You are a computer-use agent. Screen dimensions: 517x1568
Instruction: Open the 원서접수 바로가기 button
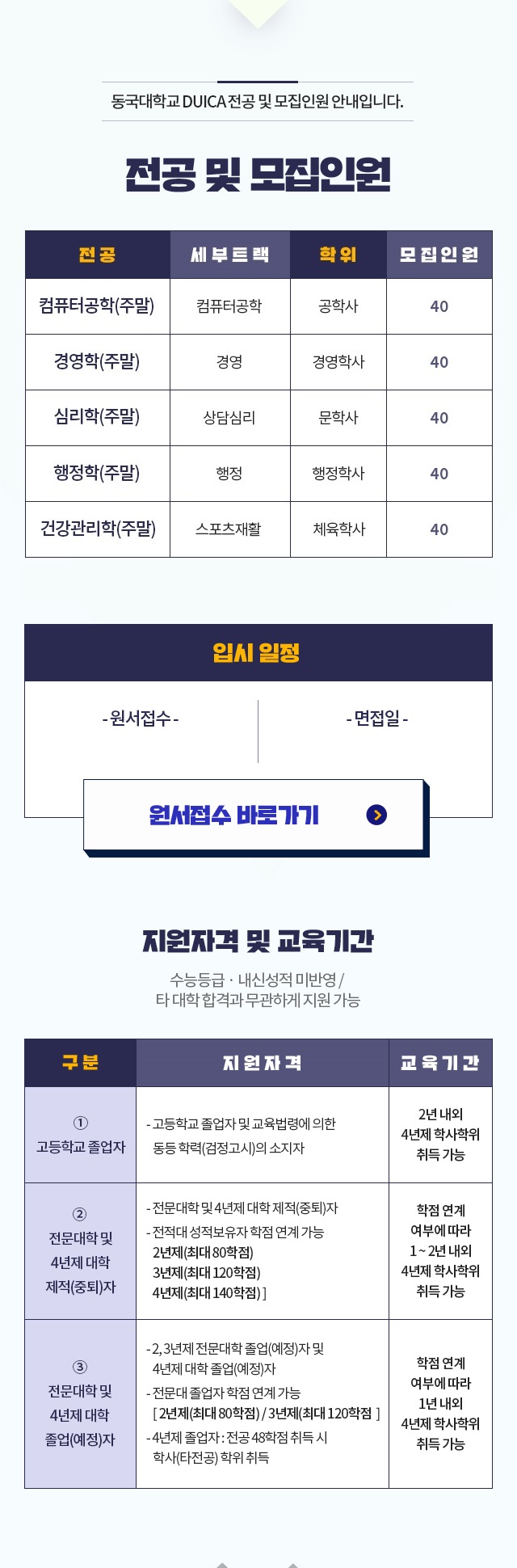pyautogui.click(x=254, y=815)
